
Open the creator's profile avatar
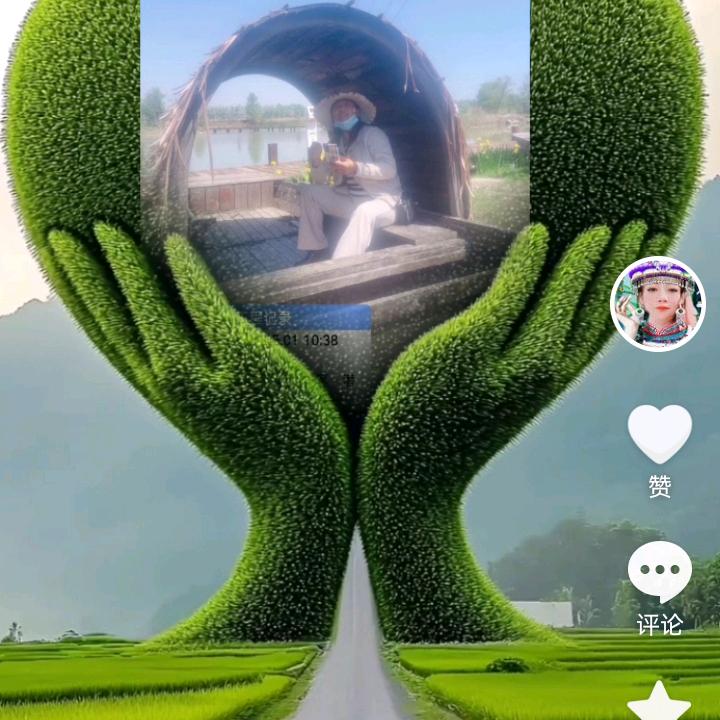(x=658, y=305)
